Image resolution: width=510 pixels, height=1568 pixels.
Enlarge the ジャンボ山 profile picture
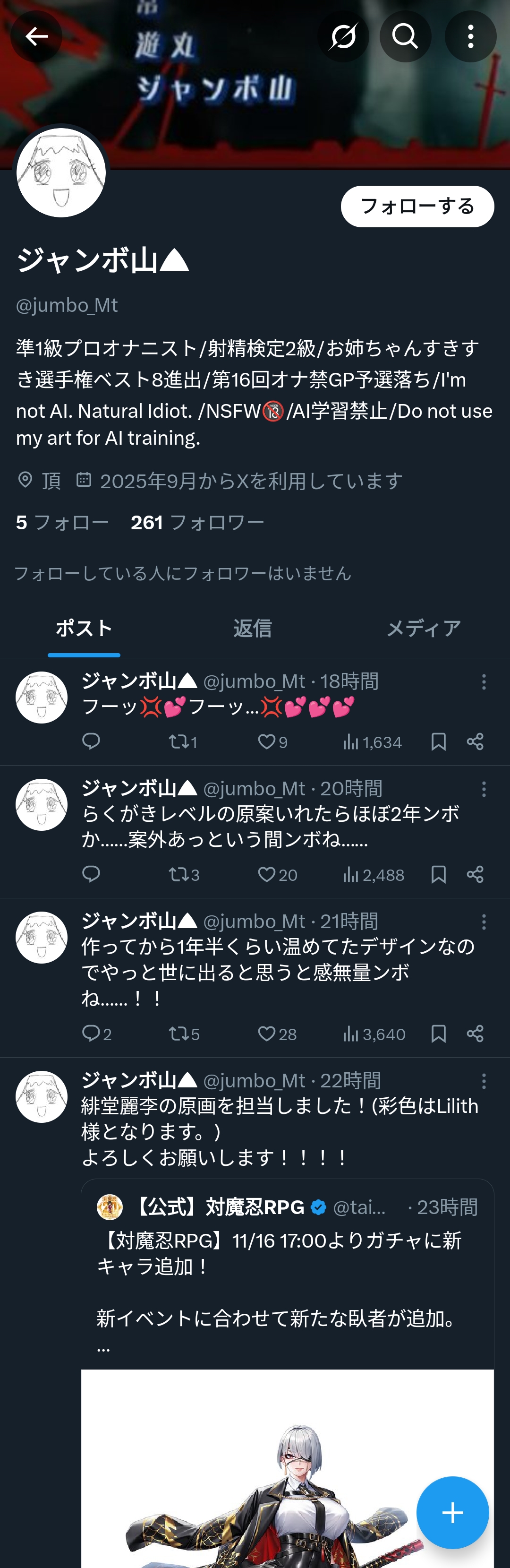(61, 173)
